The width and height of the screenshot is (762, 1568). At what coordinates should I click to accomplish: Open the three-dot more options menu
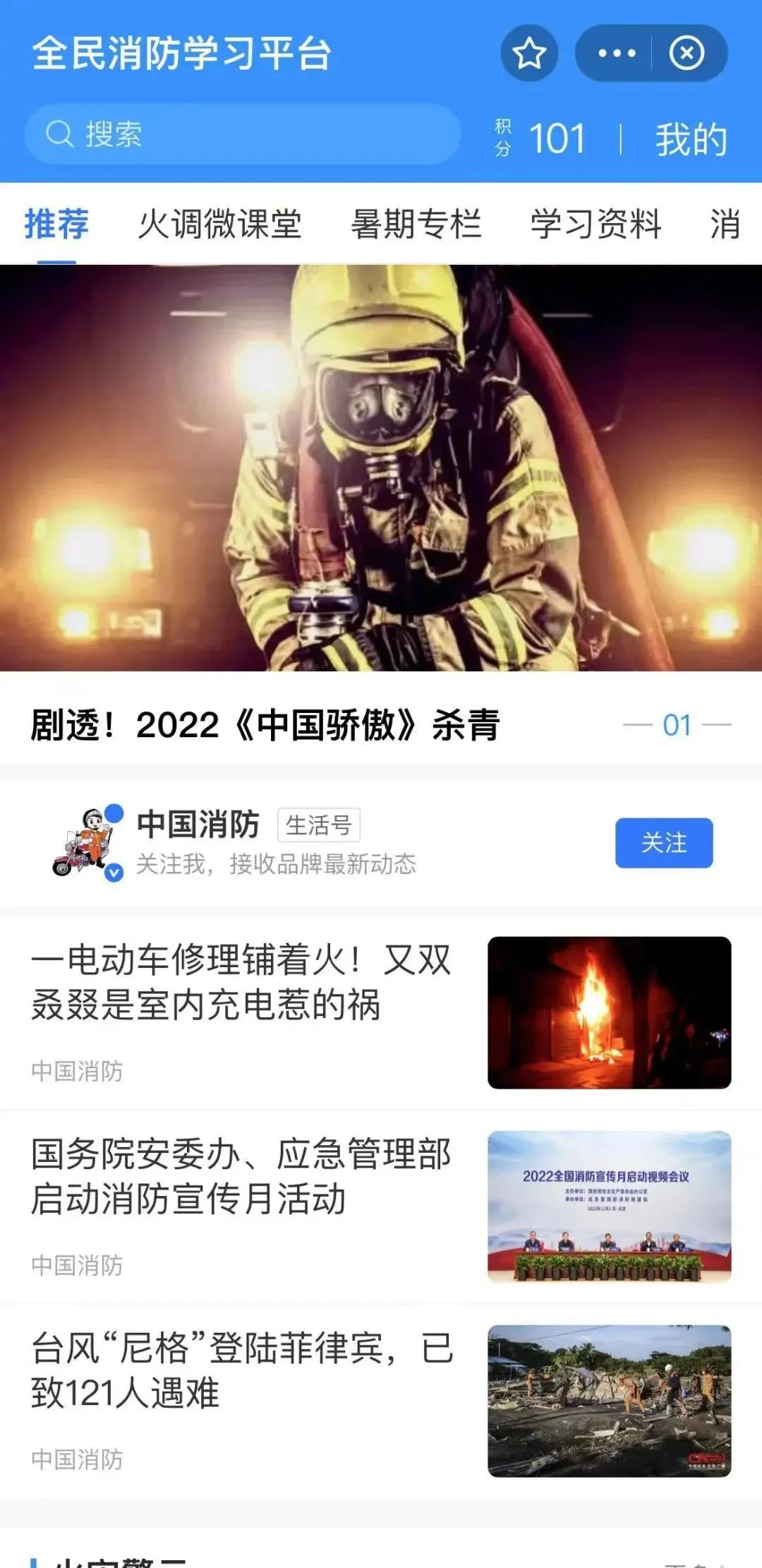click(x=616, y=53)
